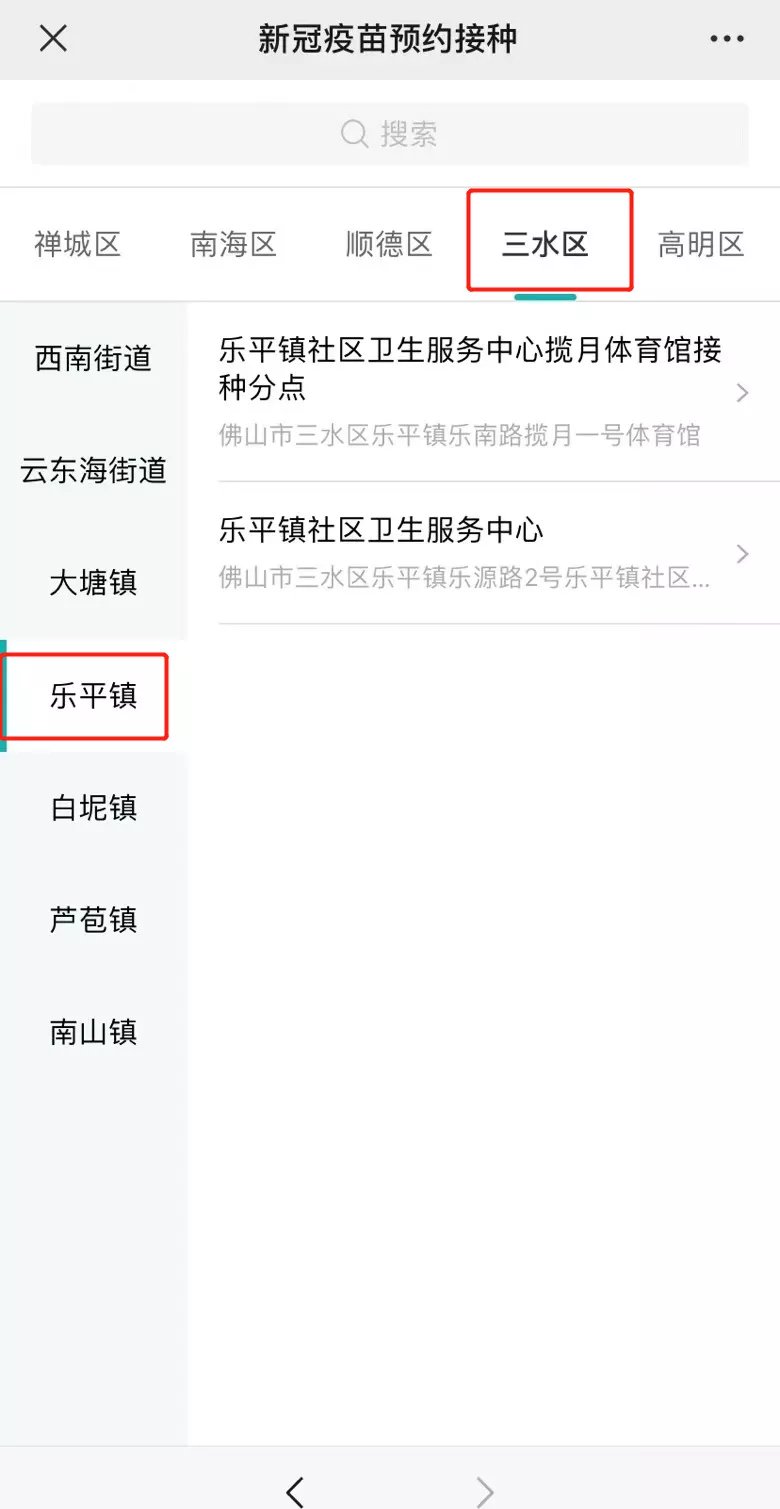Select 白坭镇 in the side list
780x1509 pixels.
pos(93,807)
